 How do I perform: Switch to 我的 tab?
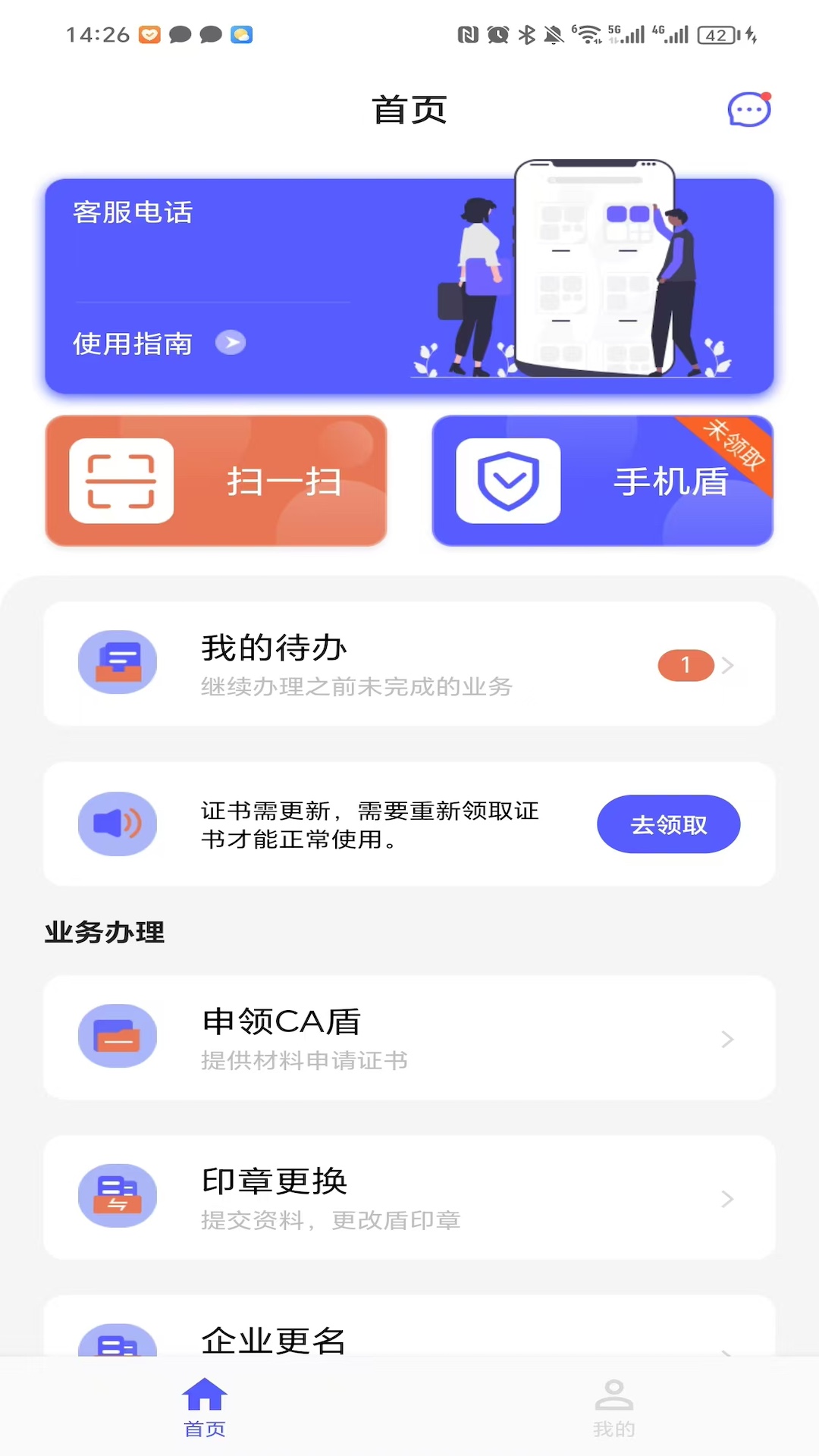[x=613, y=1407]
